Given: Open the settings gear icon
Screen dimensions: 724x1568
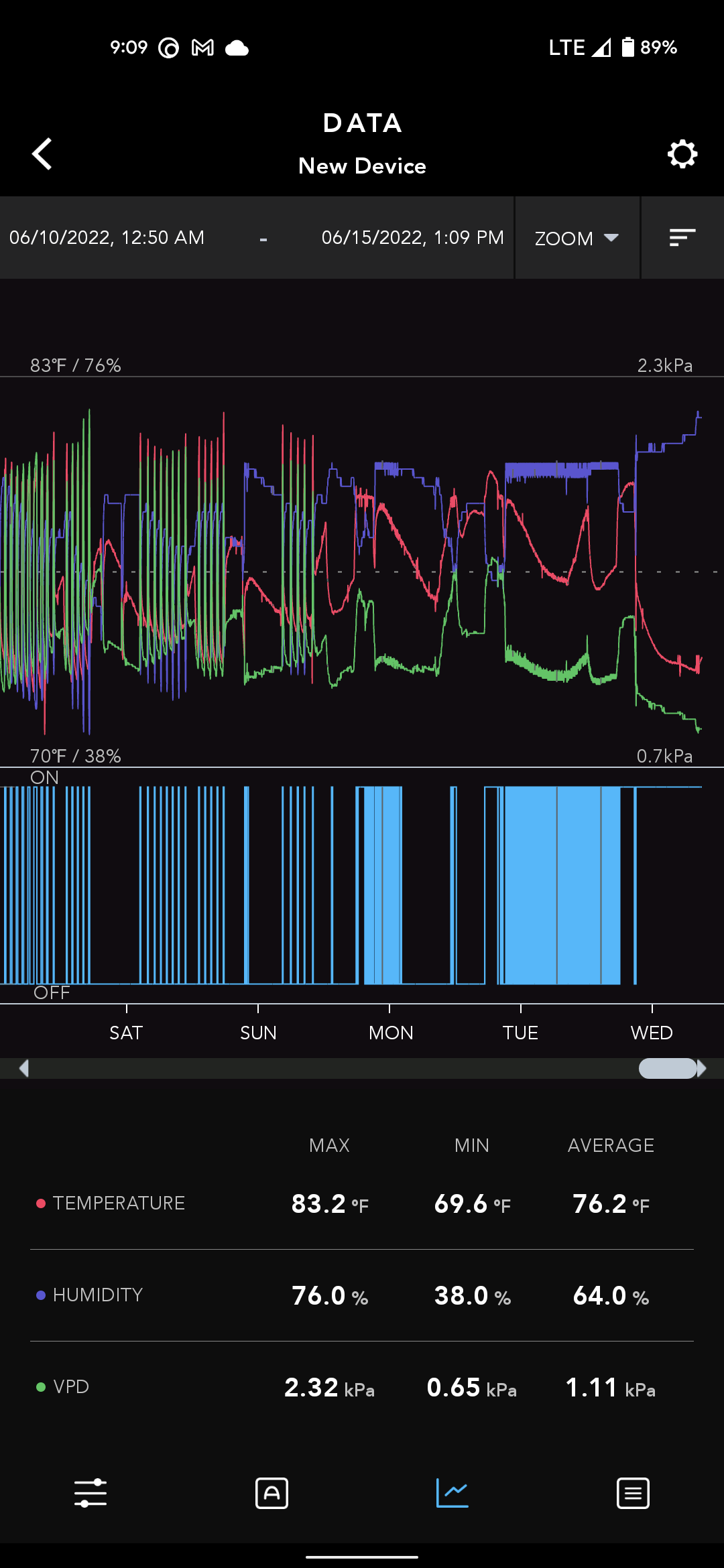Looking at the screenshot, I should [682, 154].
